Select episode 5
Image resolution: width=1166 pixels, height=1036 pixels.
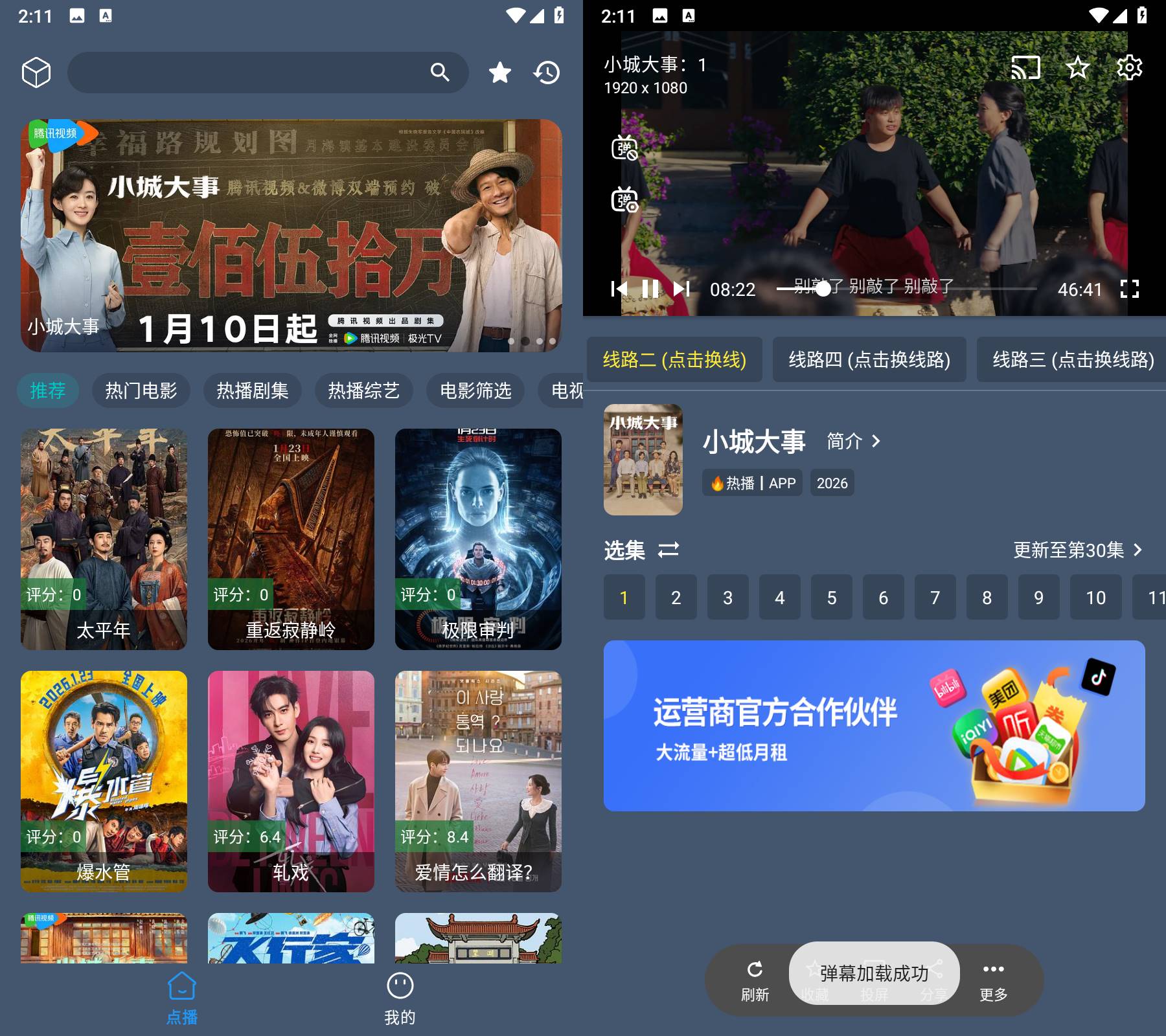(831, 597)
